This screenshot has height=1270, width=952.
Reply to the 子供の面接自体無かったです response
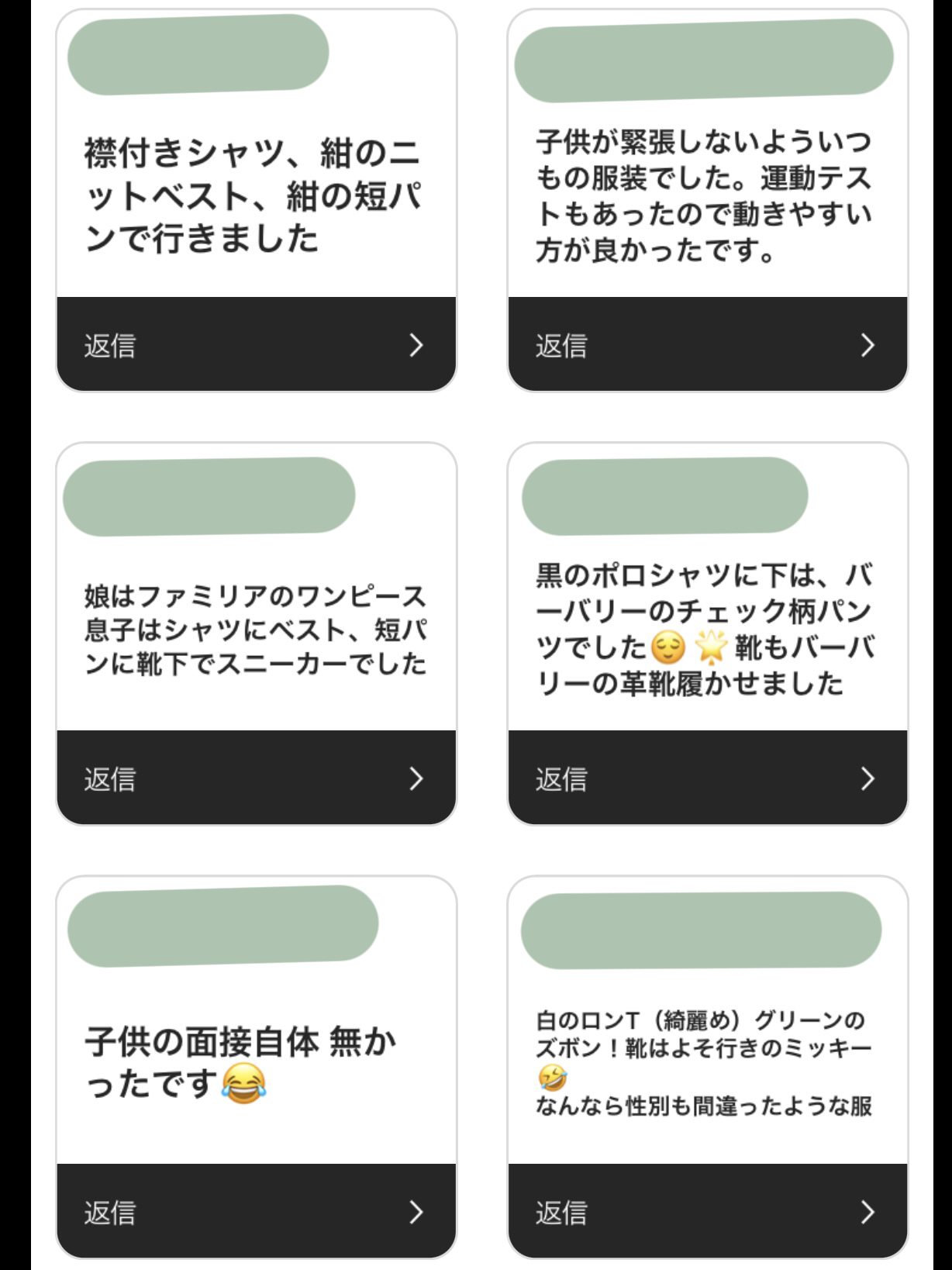click(256, 1211)
